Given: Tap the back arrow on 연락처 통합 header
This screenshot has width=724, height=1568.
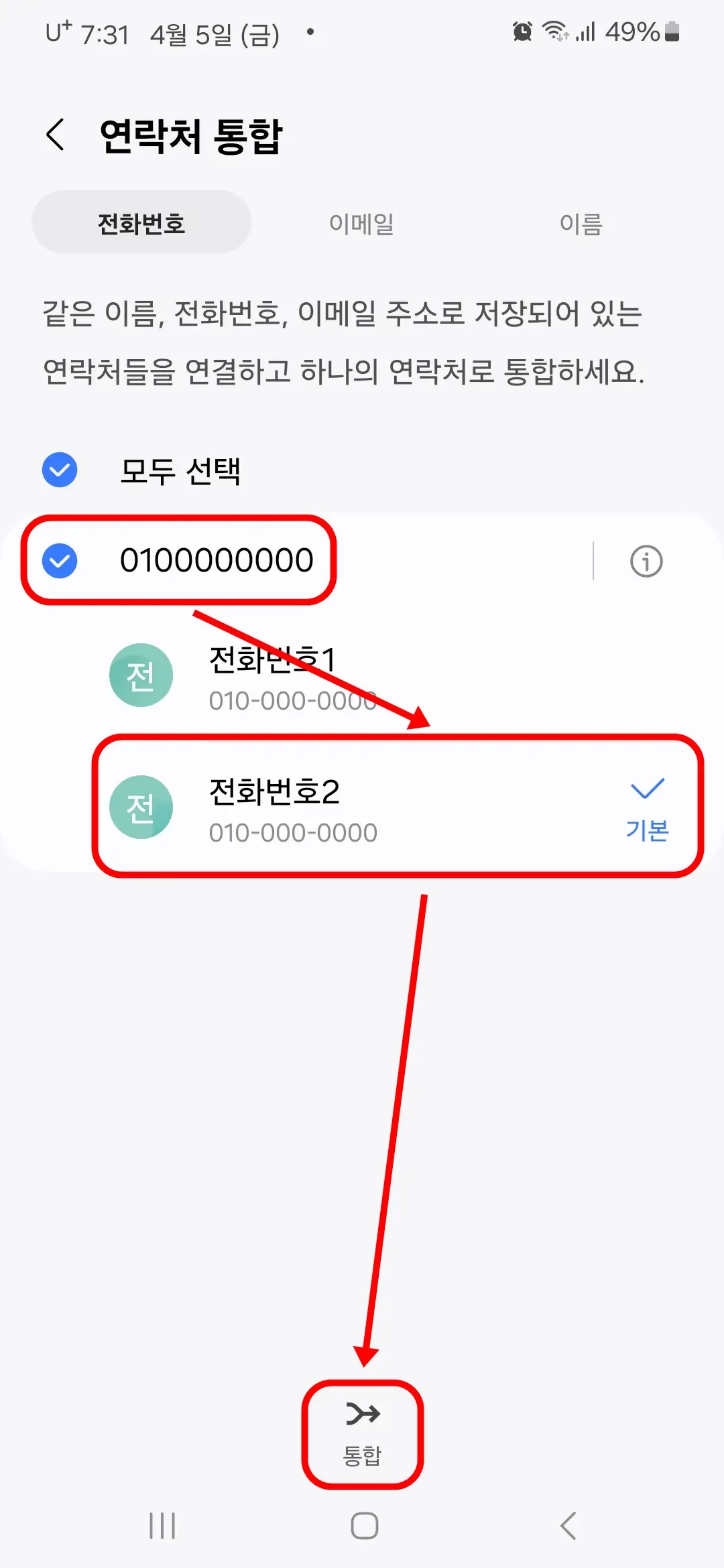Looking at the screenshot, I should point(56,134).
